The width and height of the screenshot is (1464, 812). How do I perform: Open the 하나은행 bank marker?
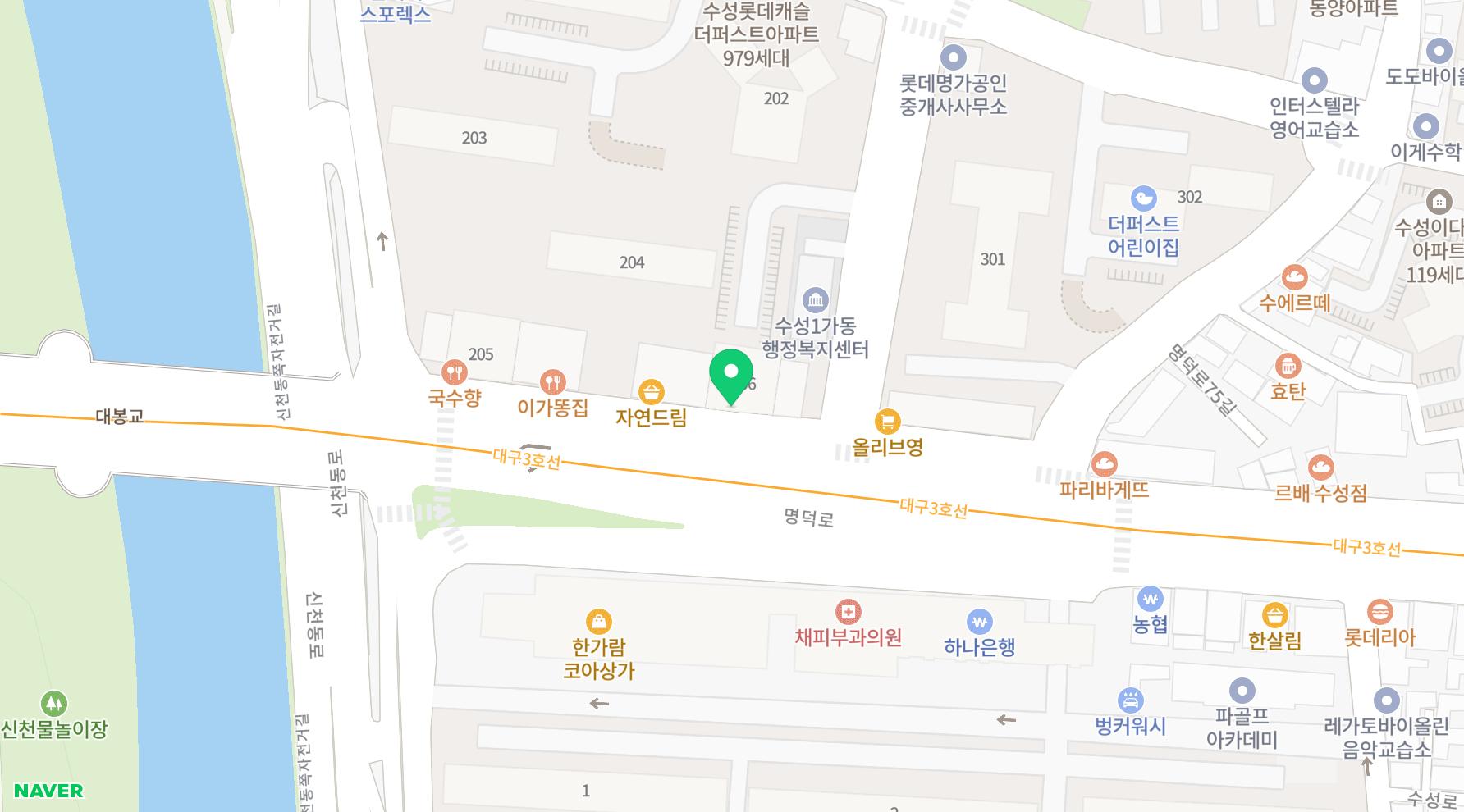pyautogui.click(x=980, y=621)
